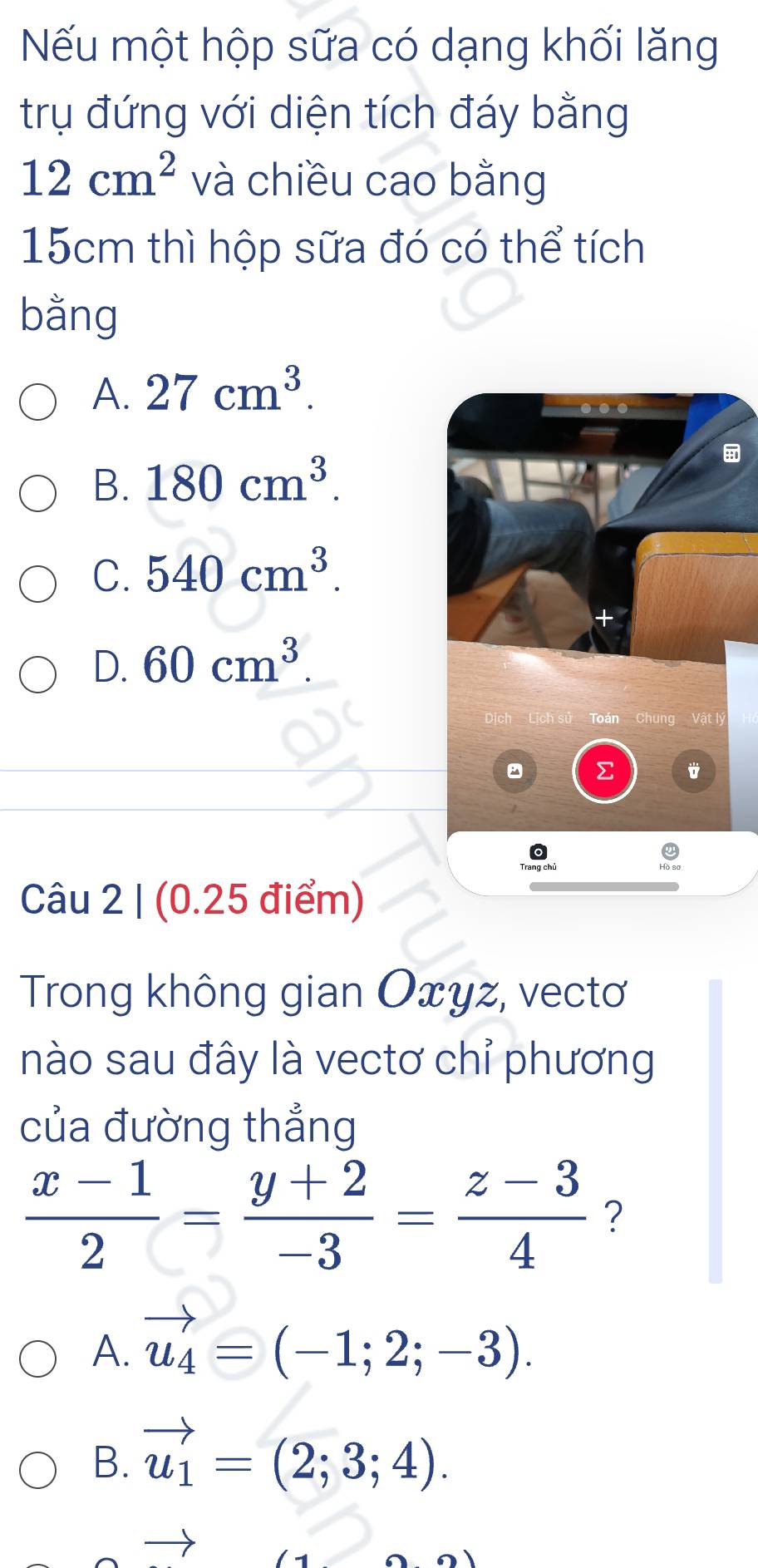Turn on the flashlight

(695, 772)
